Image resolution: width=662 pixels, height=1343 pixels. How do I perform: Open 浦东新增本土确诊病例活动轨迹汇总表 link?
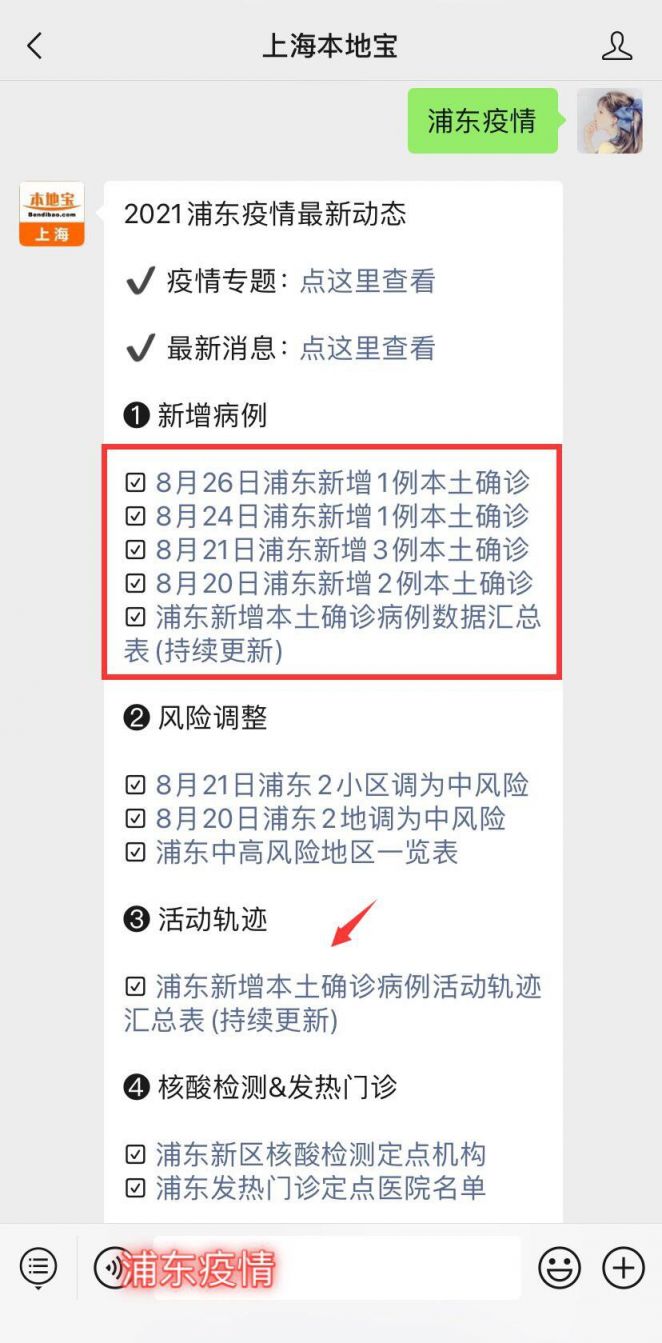tap(333, 1003)
